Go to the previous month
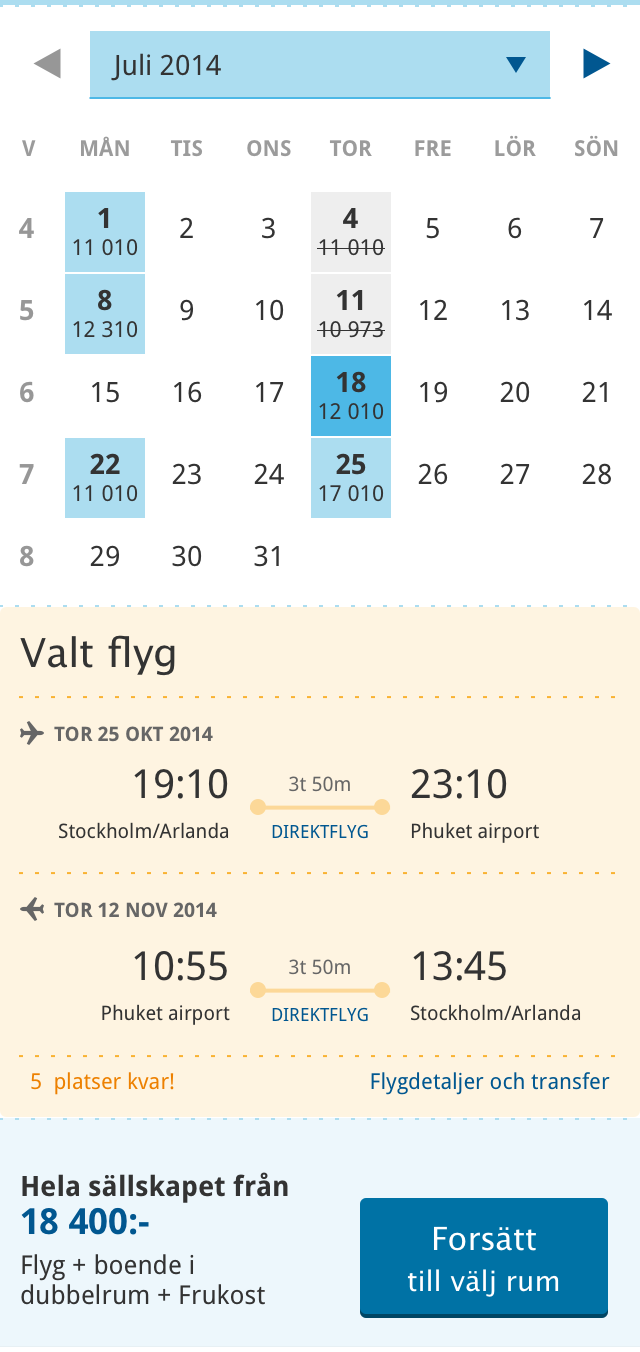Image resolution: width=640 pixels, height=1352 pixels. point(47,64)
